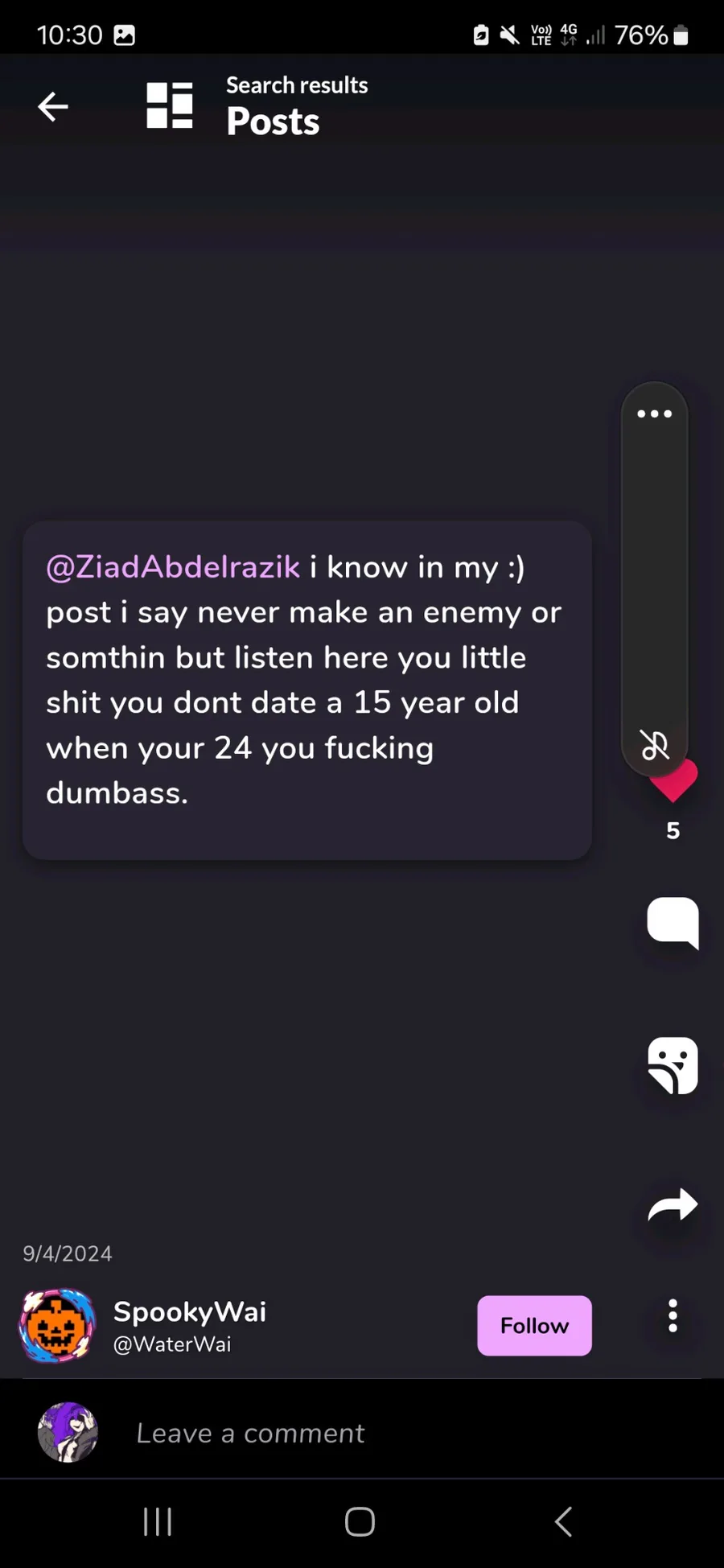
Task: Open the @ZiadAbdelrazik mention
Action: point(173,567)
